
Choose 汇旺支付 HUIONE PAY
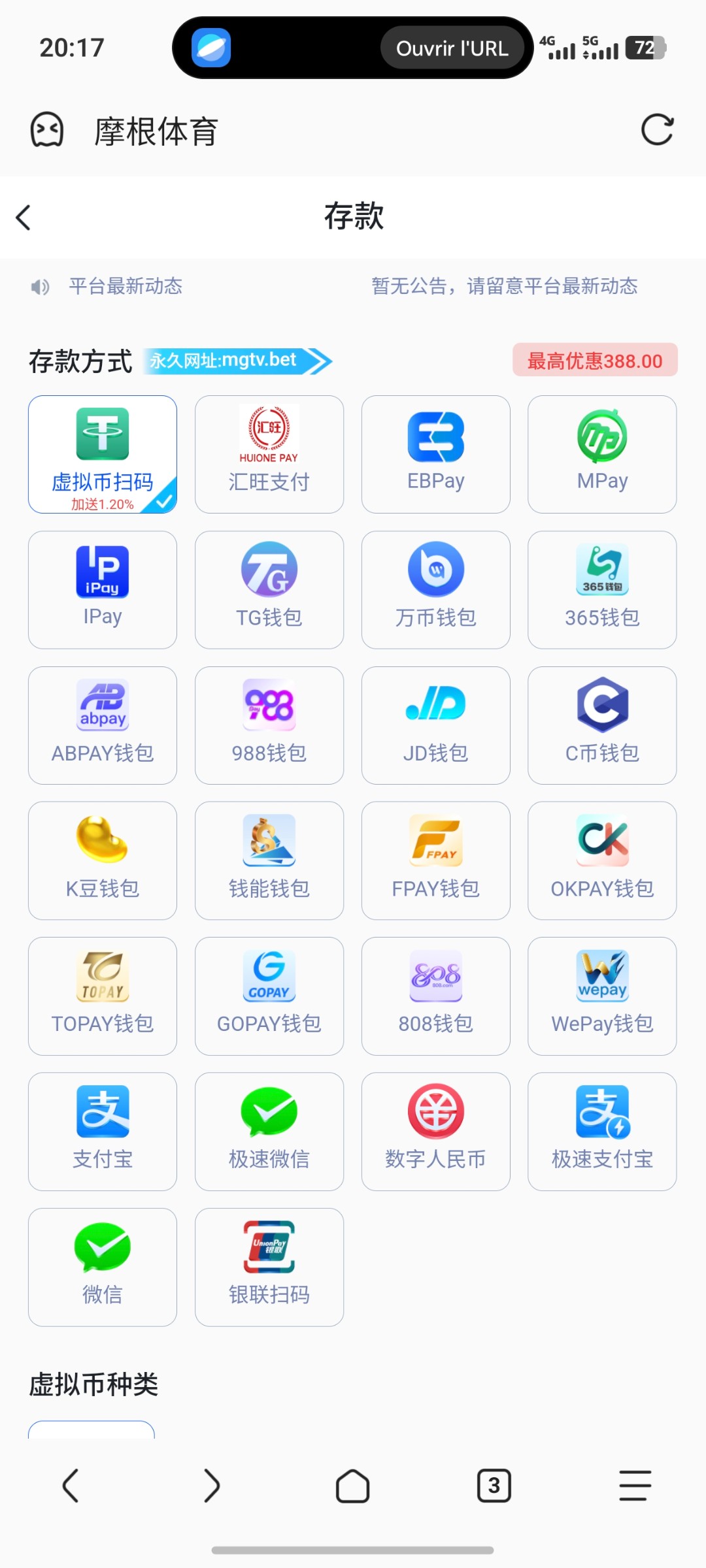269,454
